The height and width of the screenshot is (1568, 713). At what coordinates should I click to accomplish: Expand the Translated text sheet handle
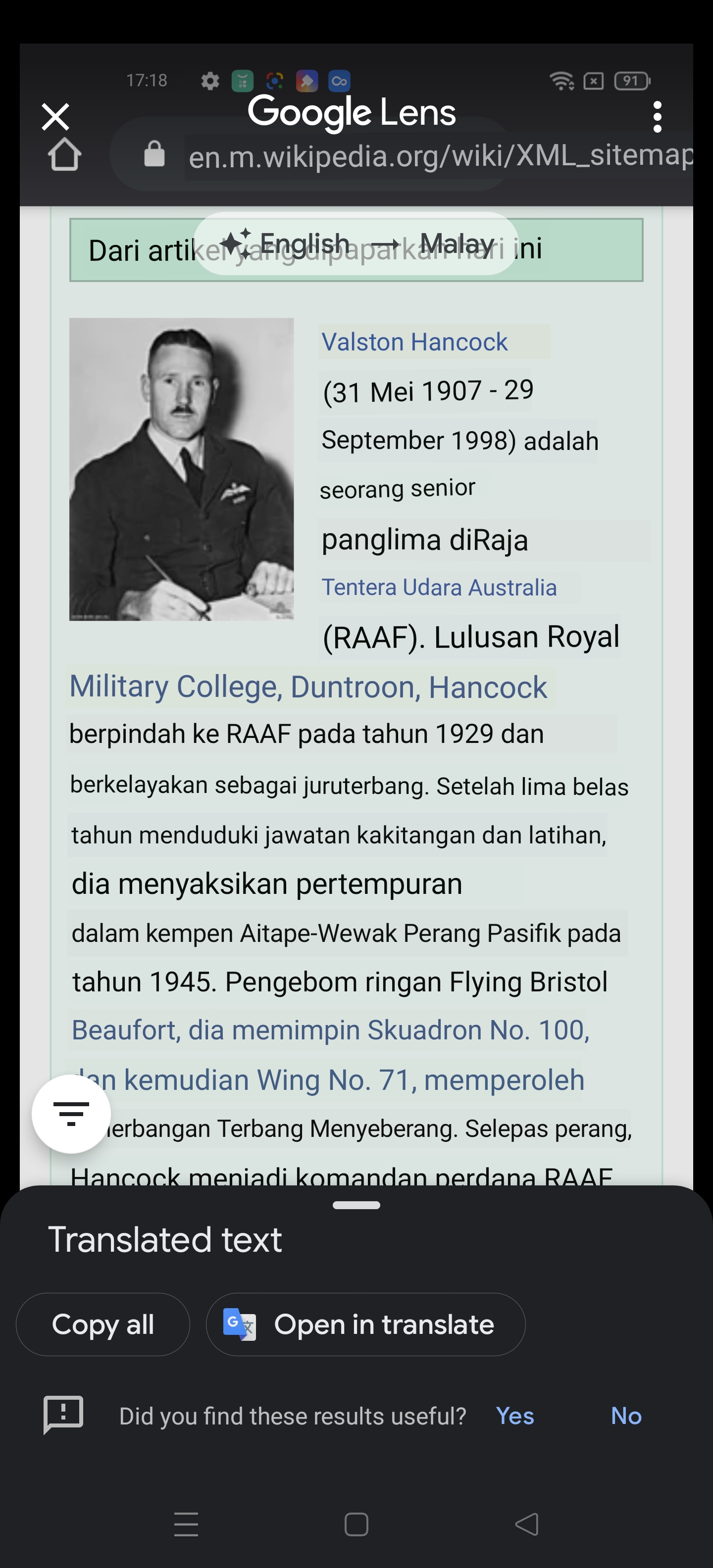(356, 1205)
